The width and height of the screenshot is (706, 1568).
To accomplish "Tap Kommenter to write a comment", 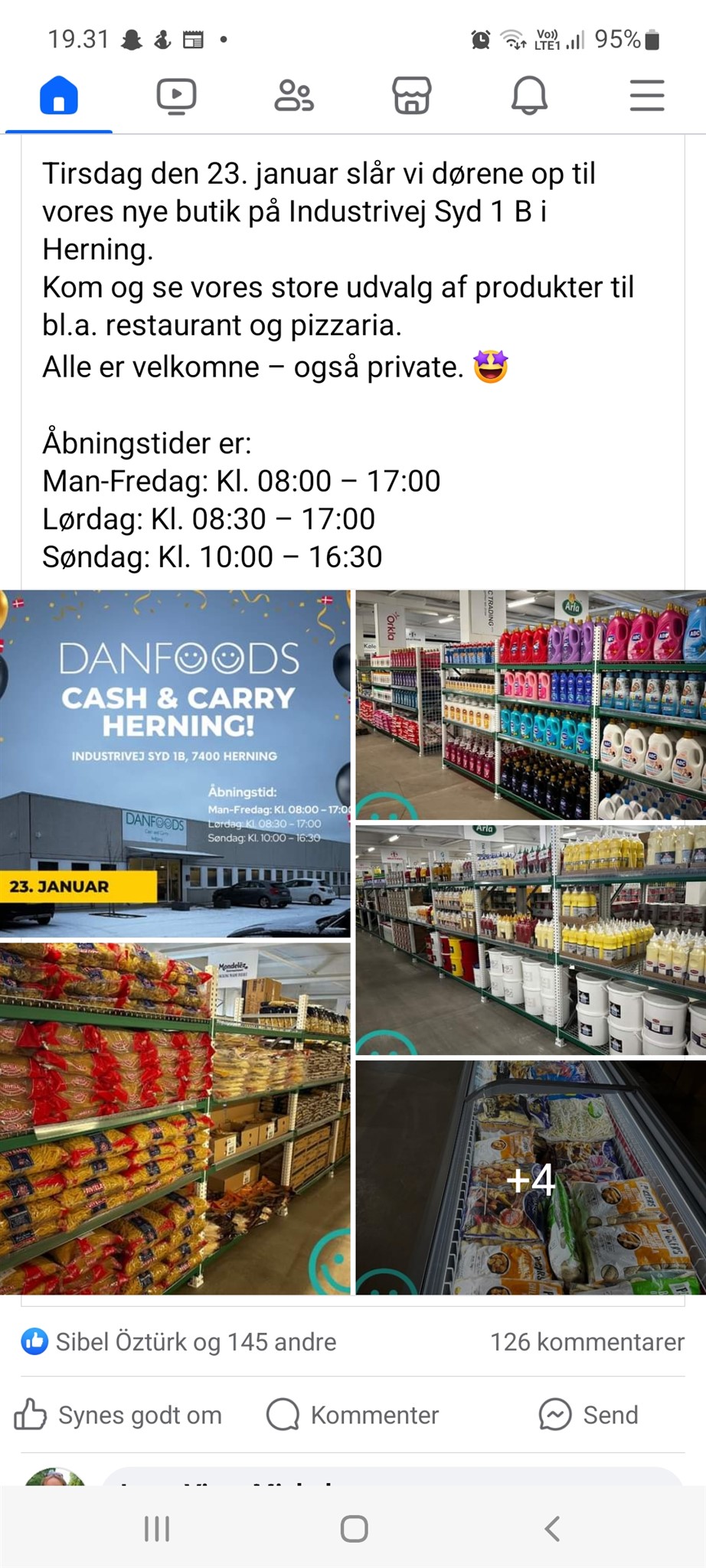I will coord(353,1415).
